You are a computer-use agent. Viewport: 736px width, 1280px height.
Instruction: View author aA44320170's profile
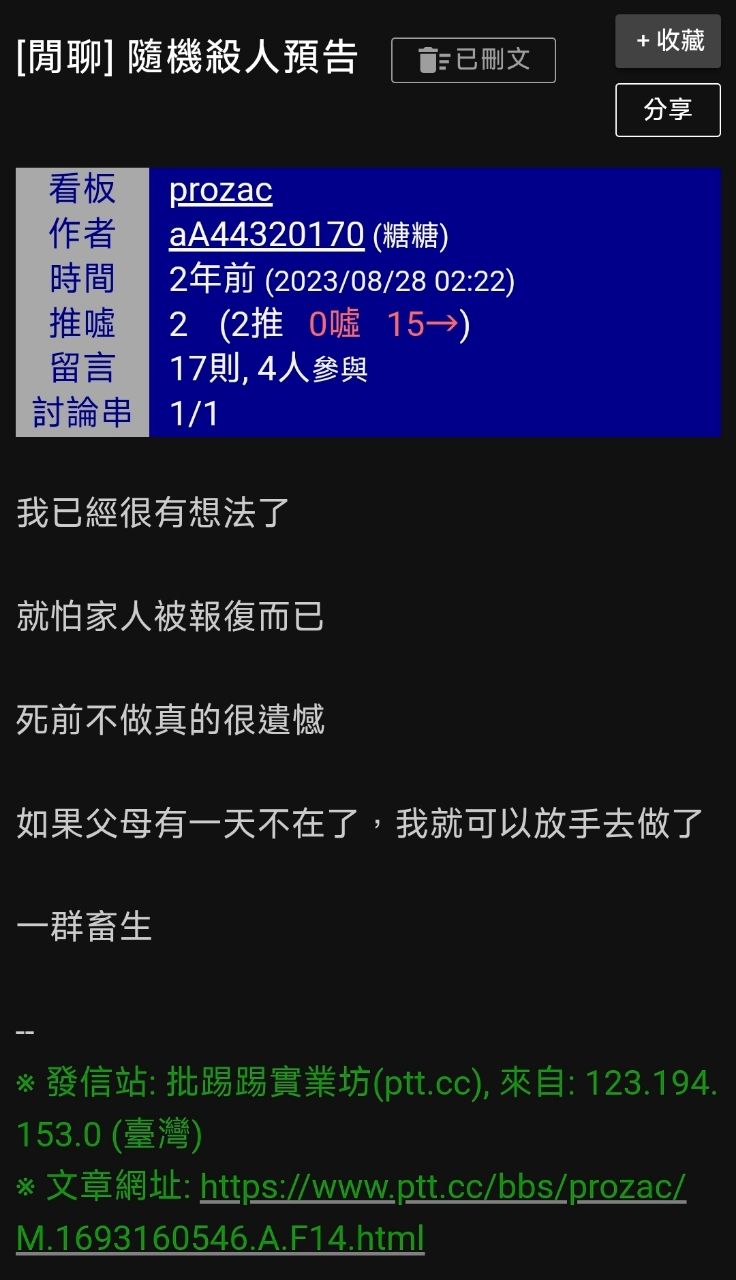tap(266, 234)
